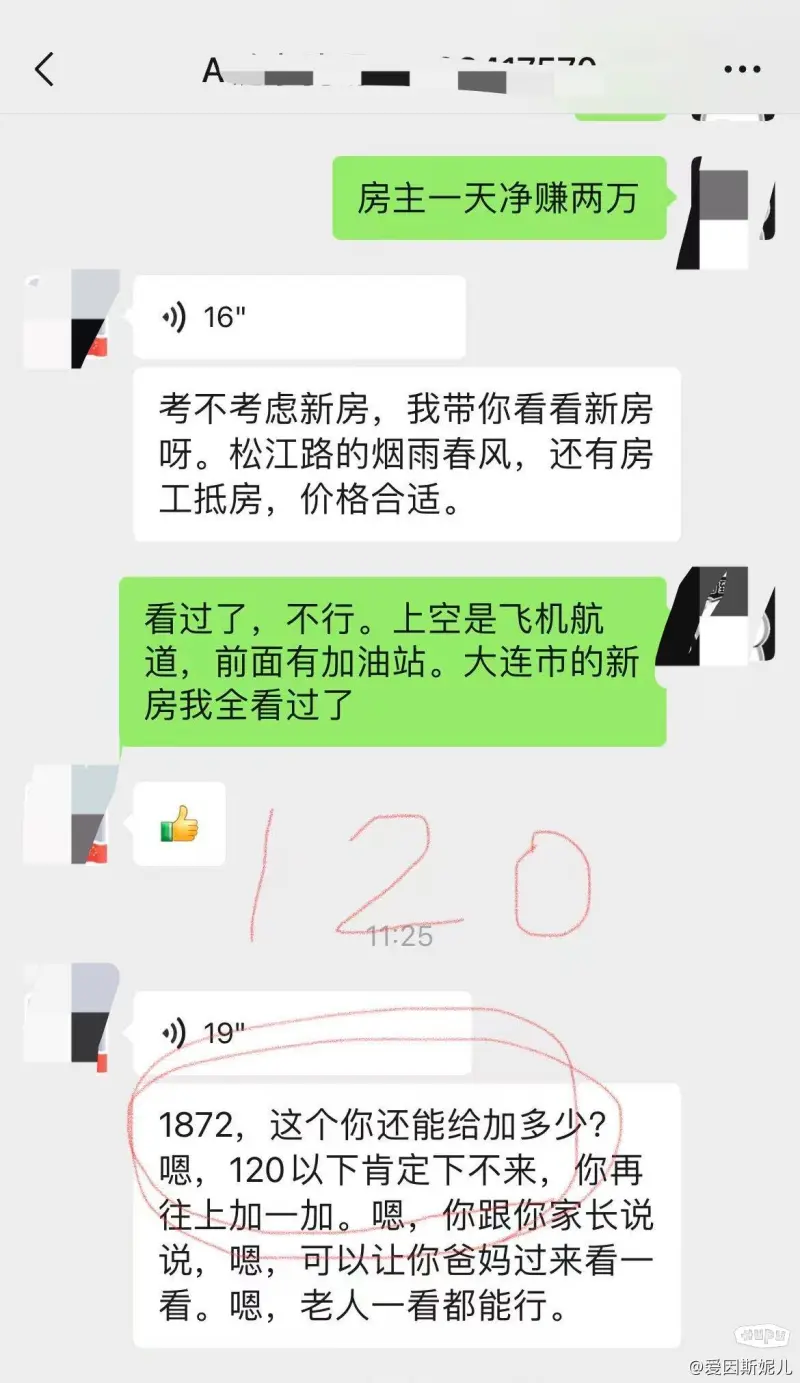Open my avatar beside 房主一天净赚两万

[726, 213]
